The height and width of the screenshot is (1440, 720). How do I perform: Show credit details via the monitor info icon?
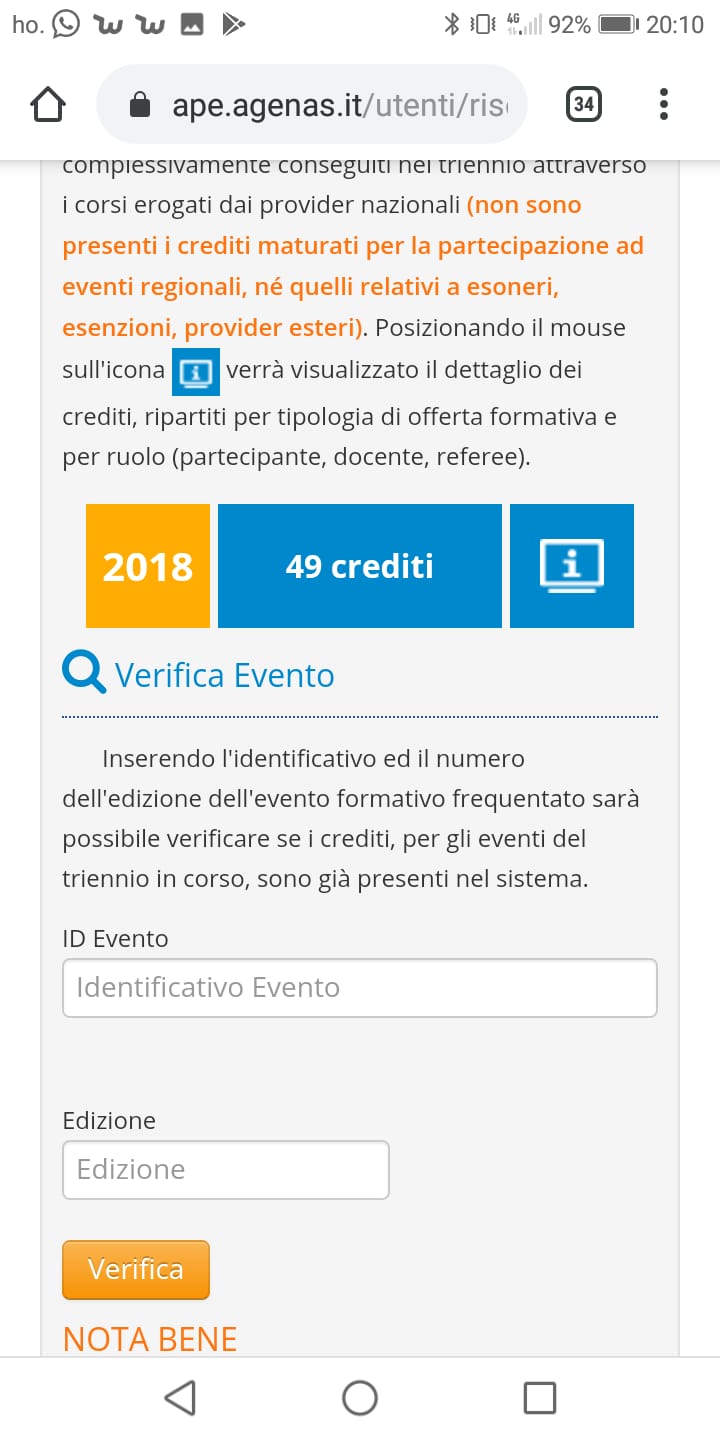point(572,566)
